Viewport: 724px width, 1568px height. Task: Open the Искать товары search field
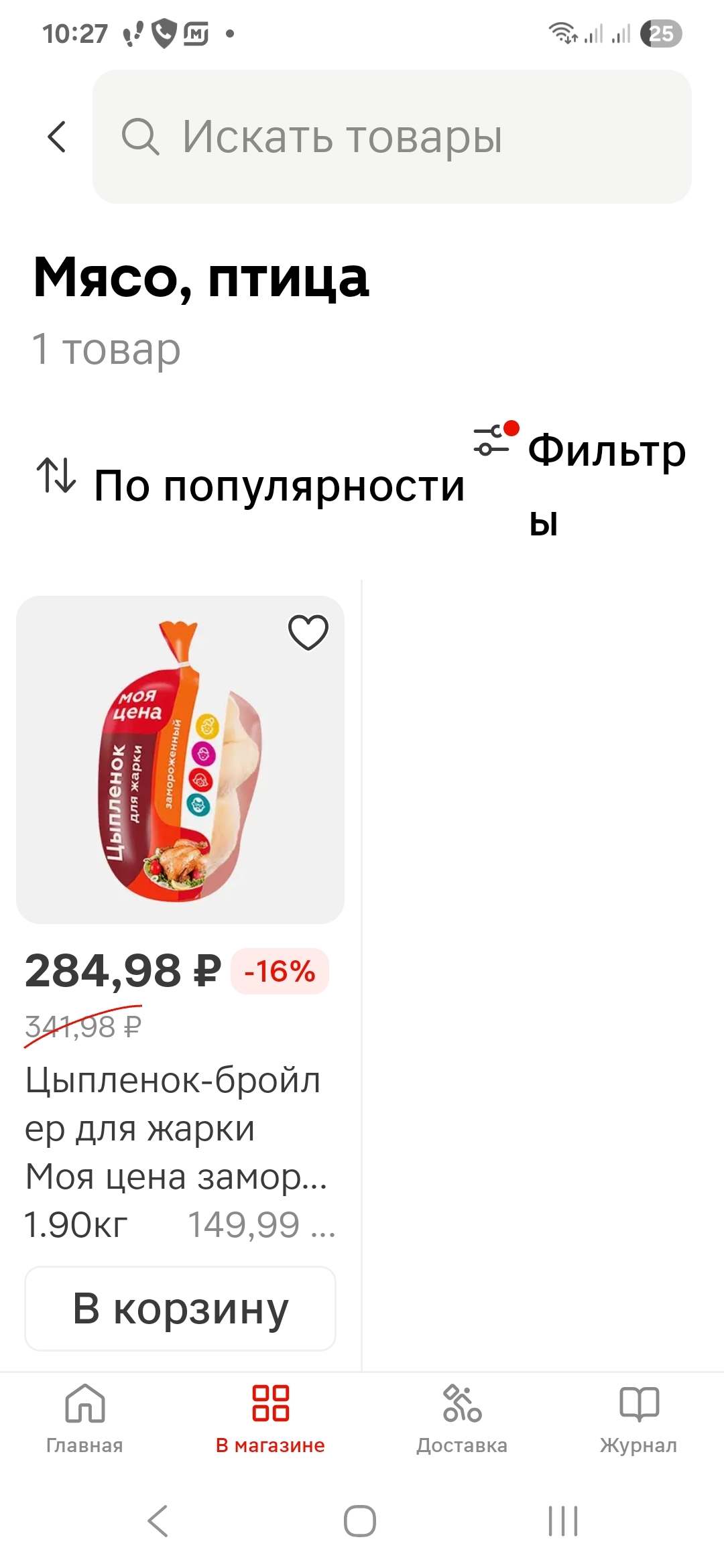[x=392, y=137]
